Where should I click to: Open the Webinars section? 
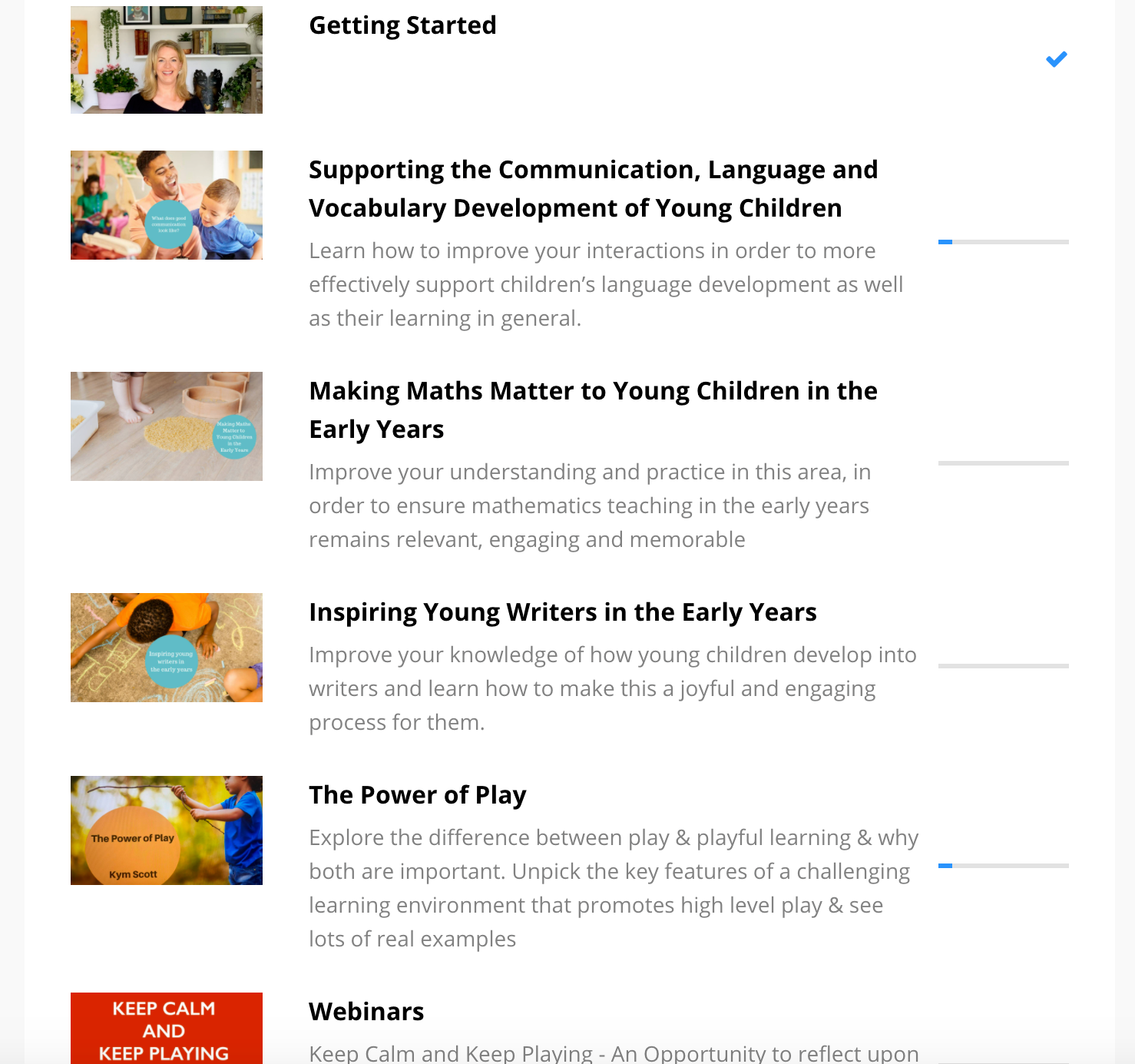(366, 1012)
